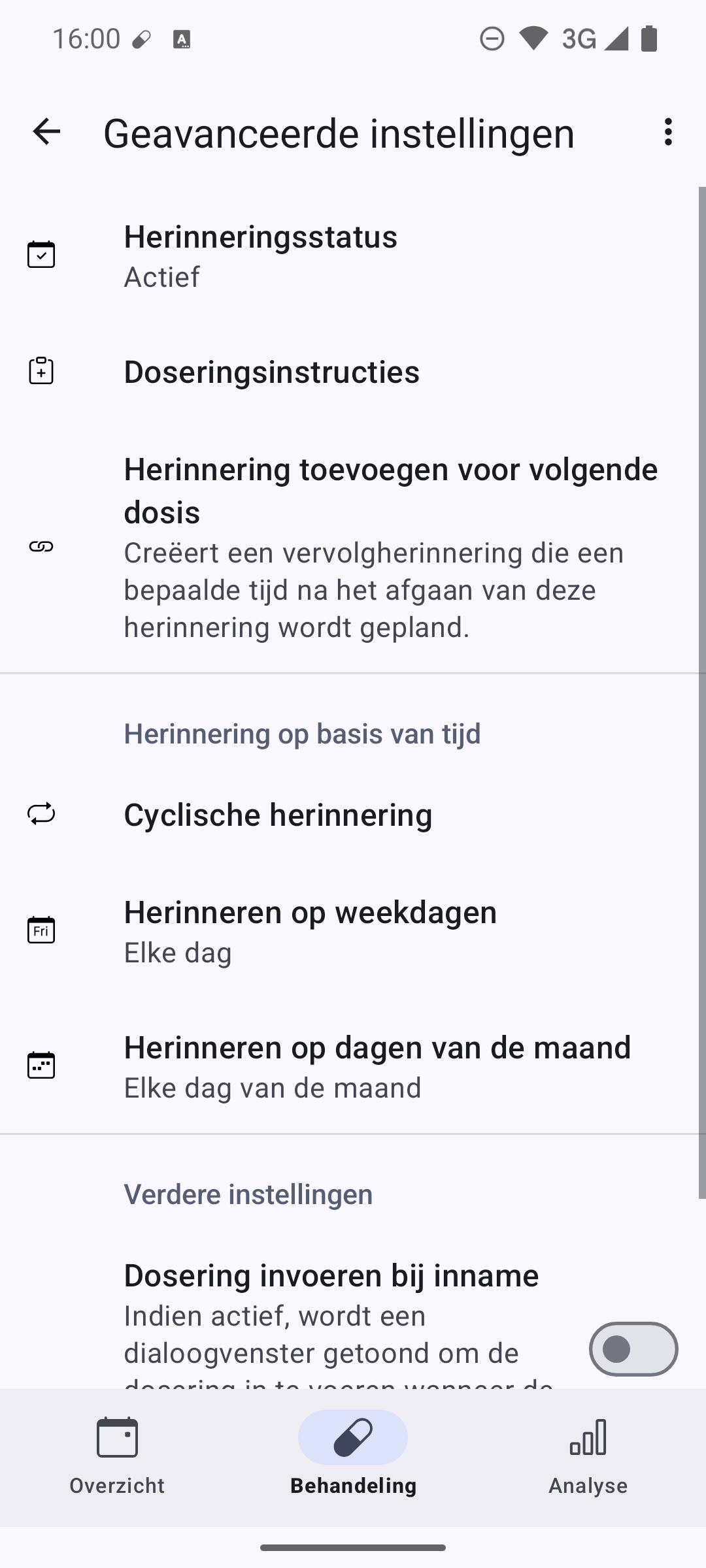Open the three-dot overflow menu
The image size is (706, 1568).
(667, 132)
